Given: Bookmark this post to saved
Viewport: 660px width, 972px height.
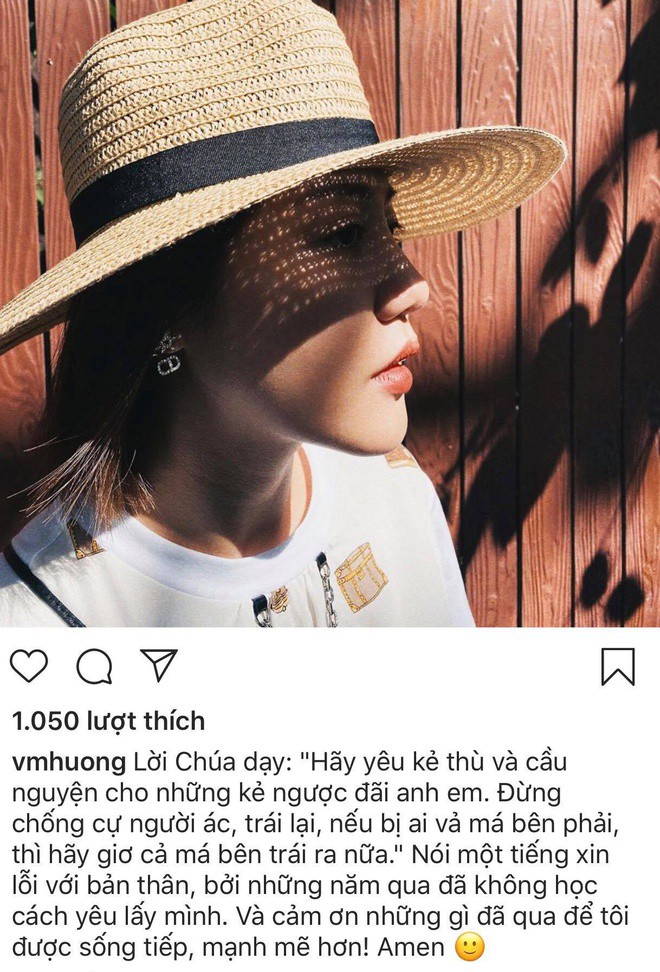Looking at the screenshot, I should click(x=617, y=667).
